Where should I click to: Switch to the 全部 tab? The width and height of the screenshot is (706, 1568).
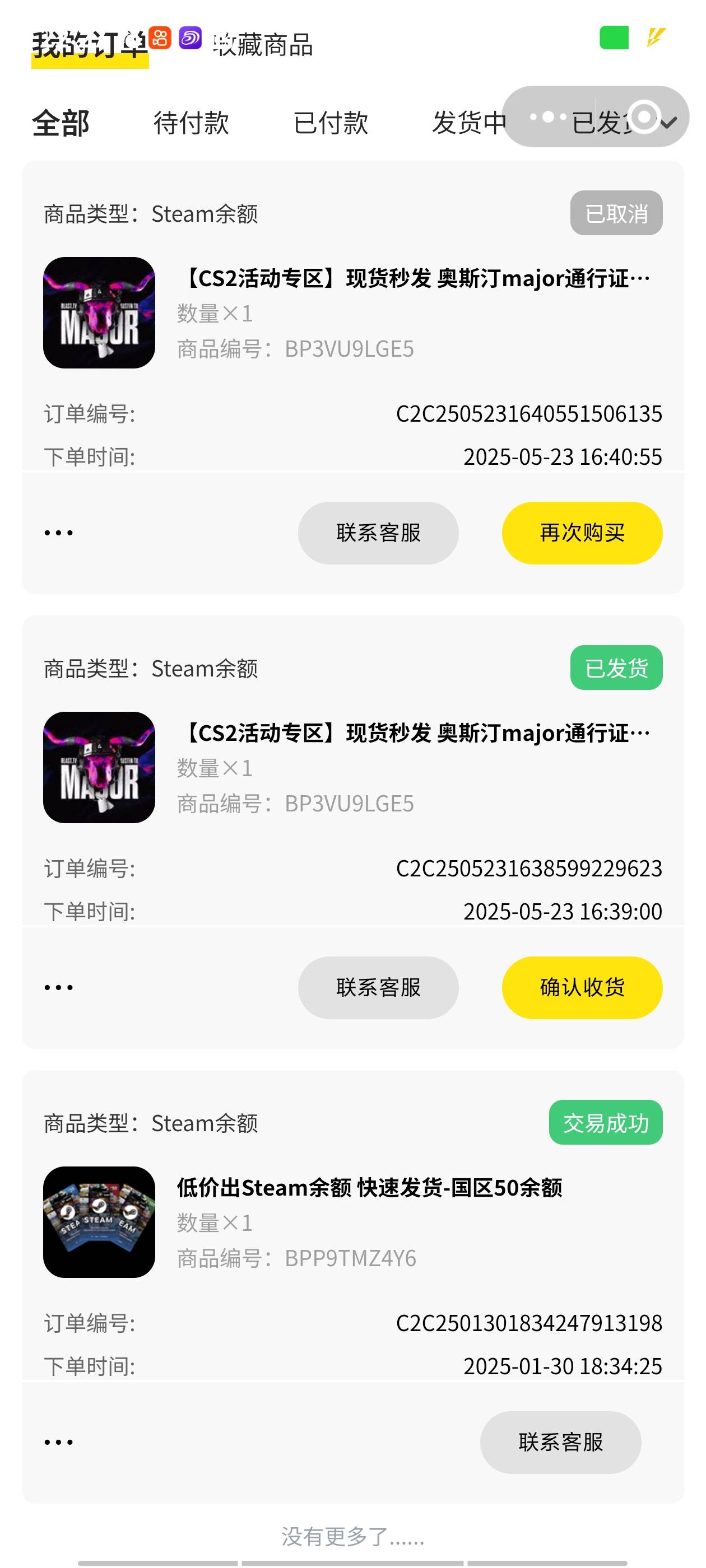pos(61,124)
